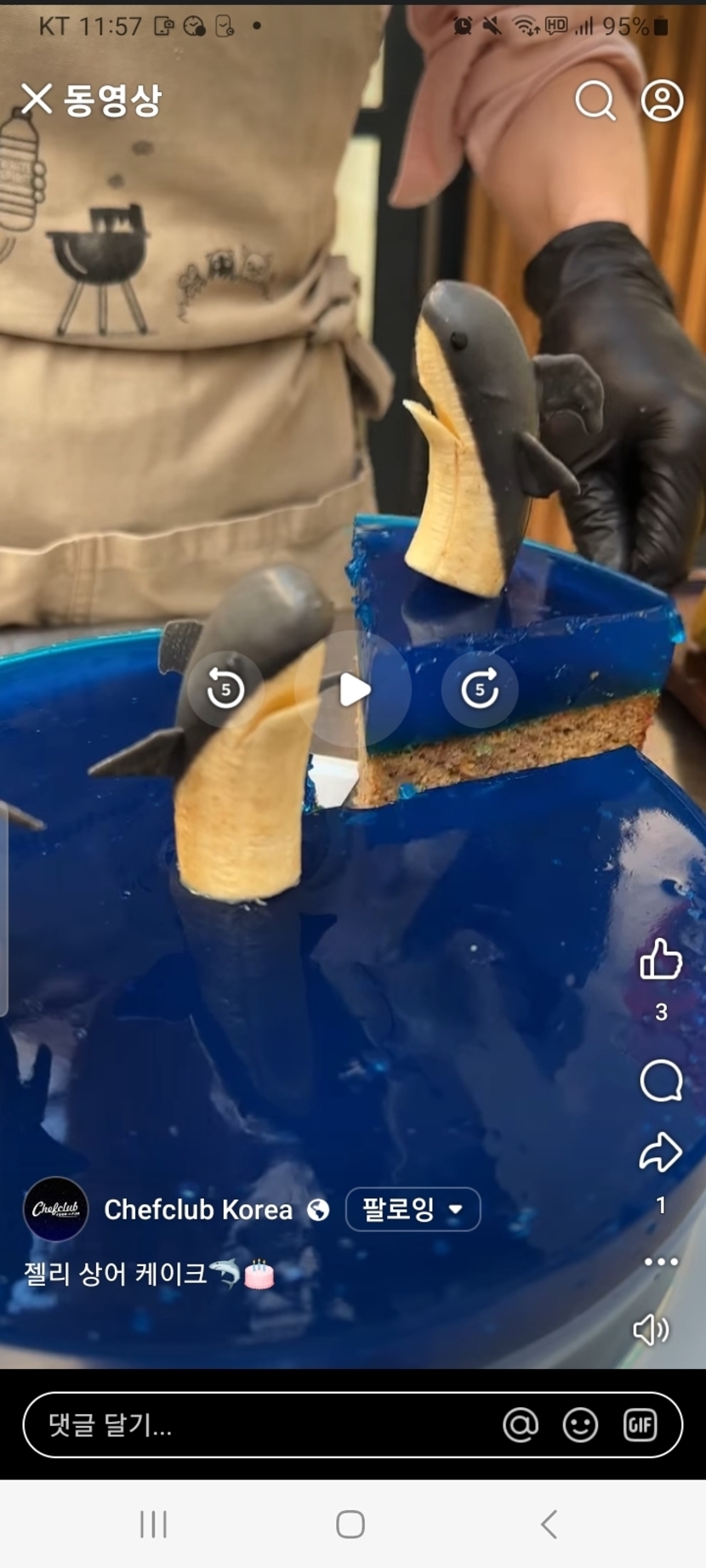Open the three-dot options menu

(x=661, y=1261)
